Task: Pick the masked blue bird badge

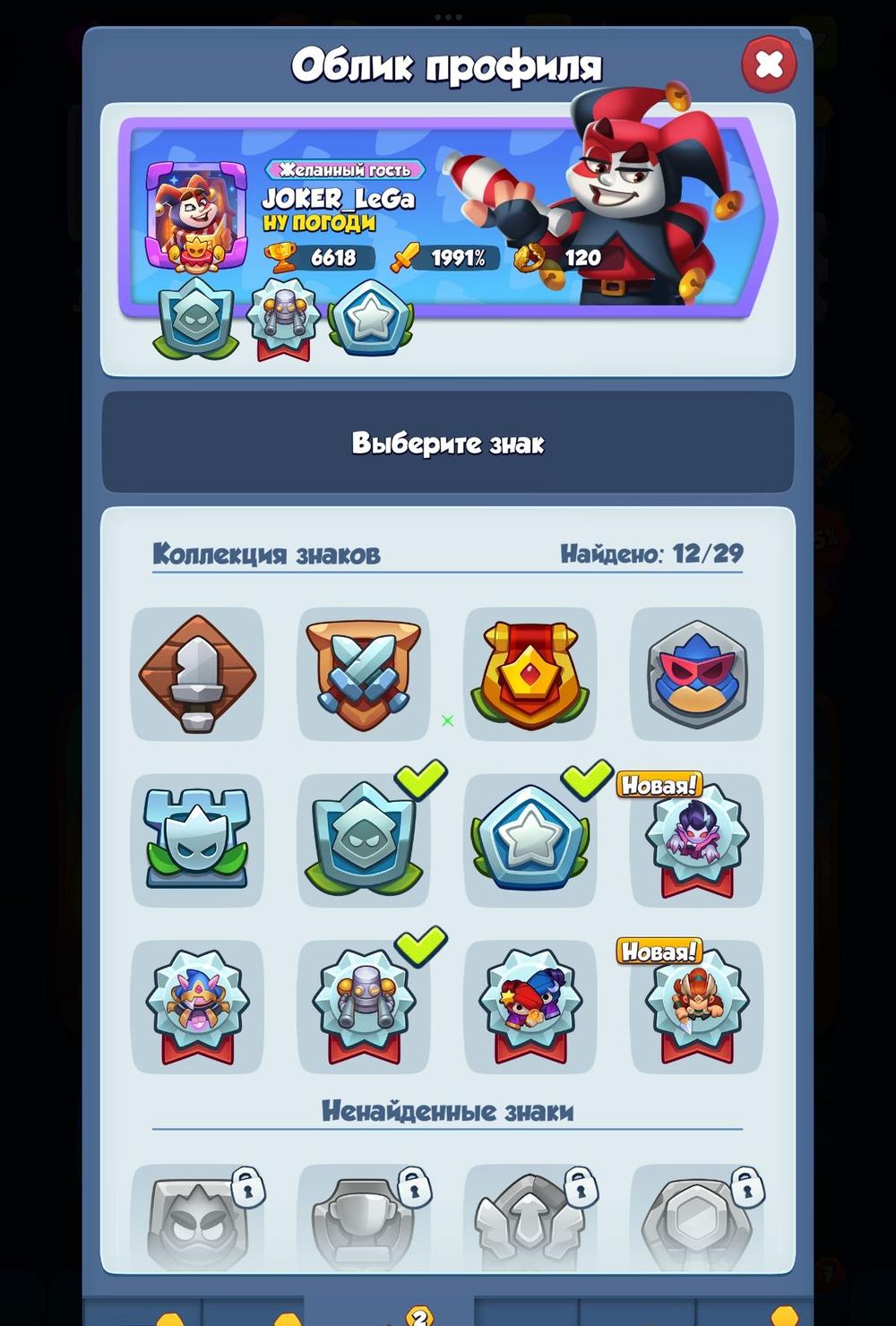Action: (696, 674)
